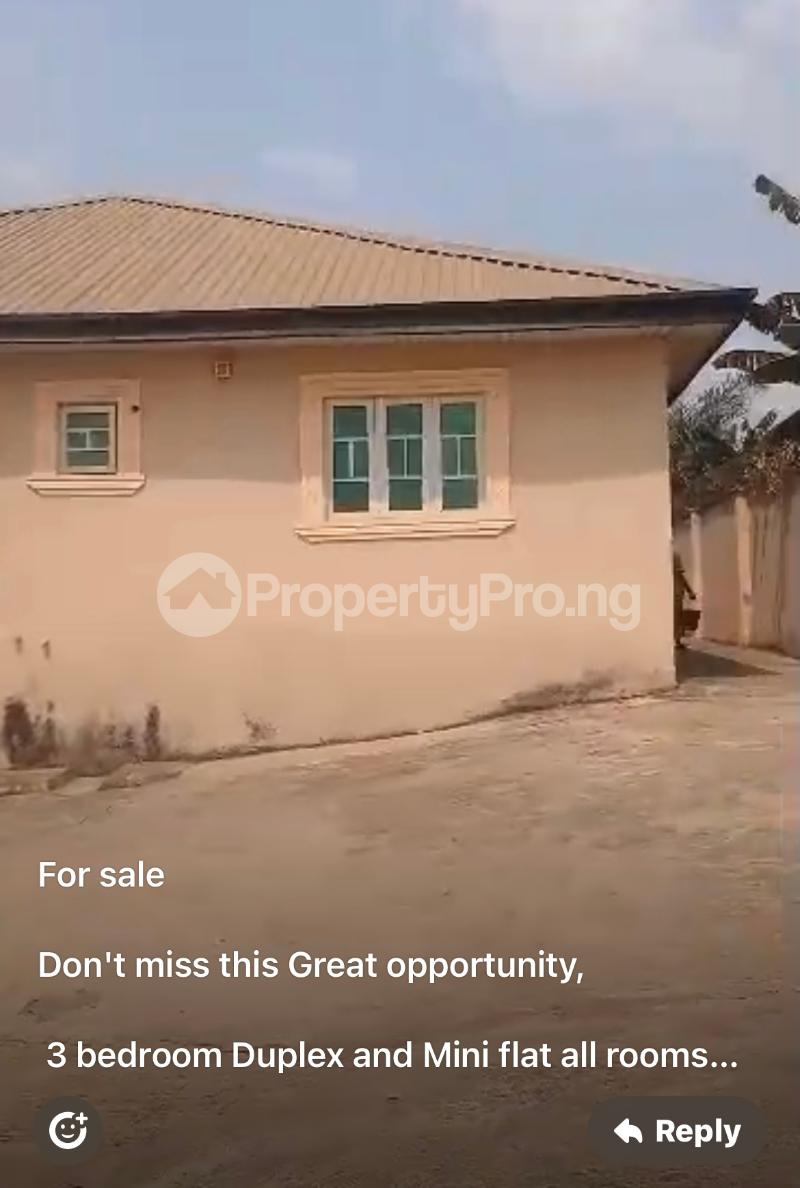
Task: Reply to this status
Action: [x=677, y=1131]
